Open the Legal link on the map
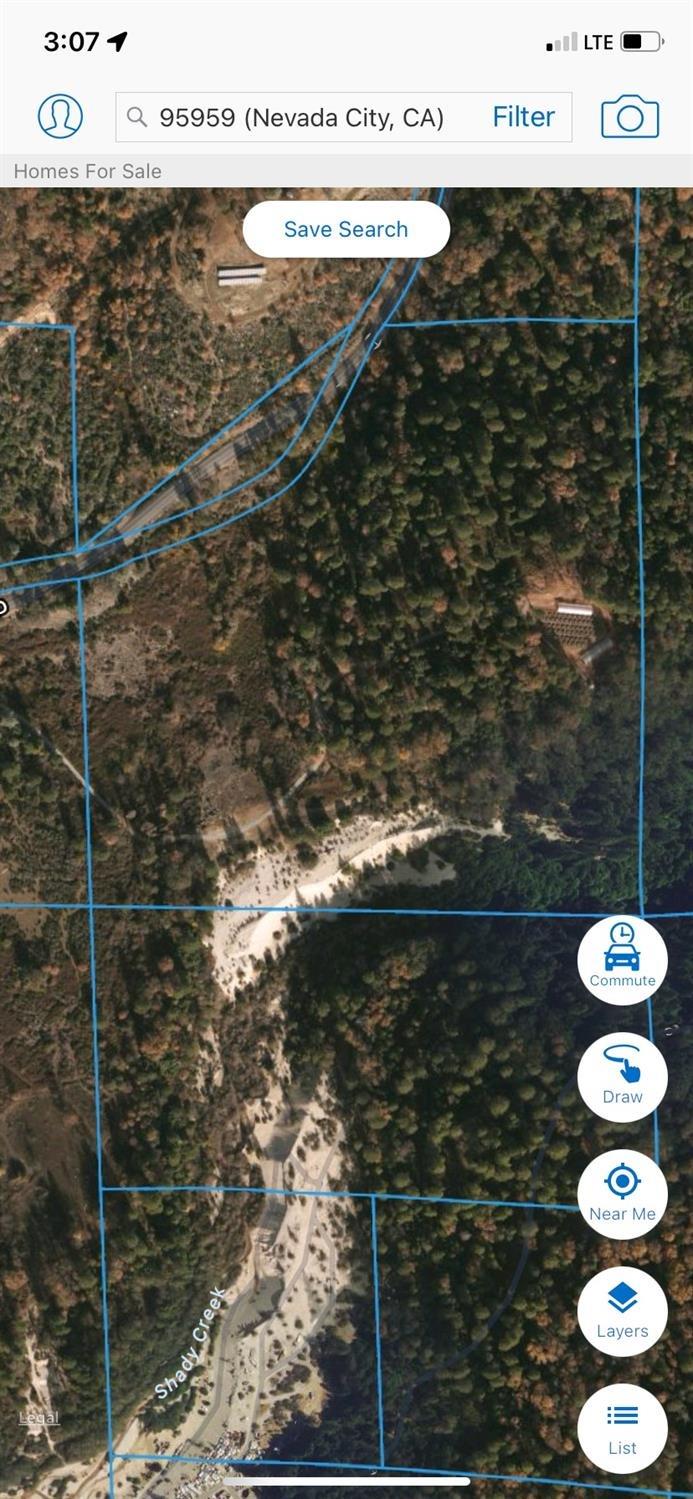 [x=39, y=1417]
